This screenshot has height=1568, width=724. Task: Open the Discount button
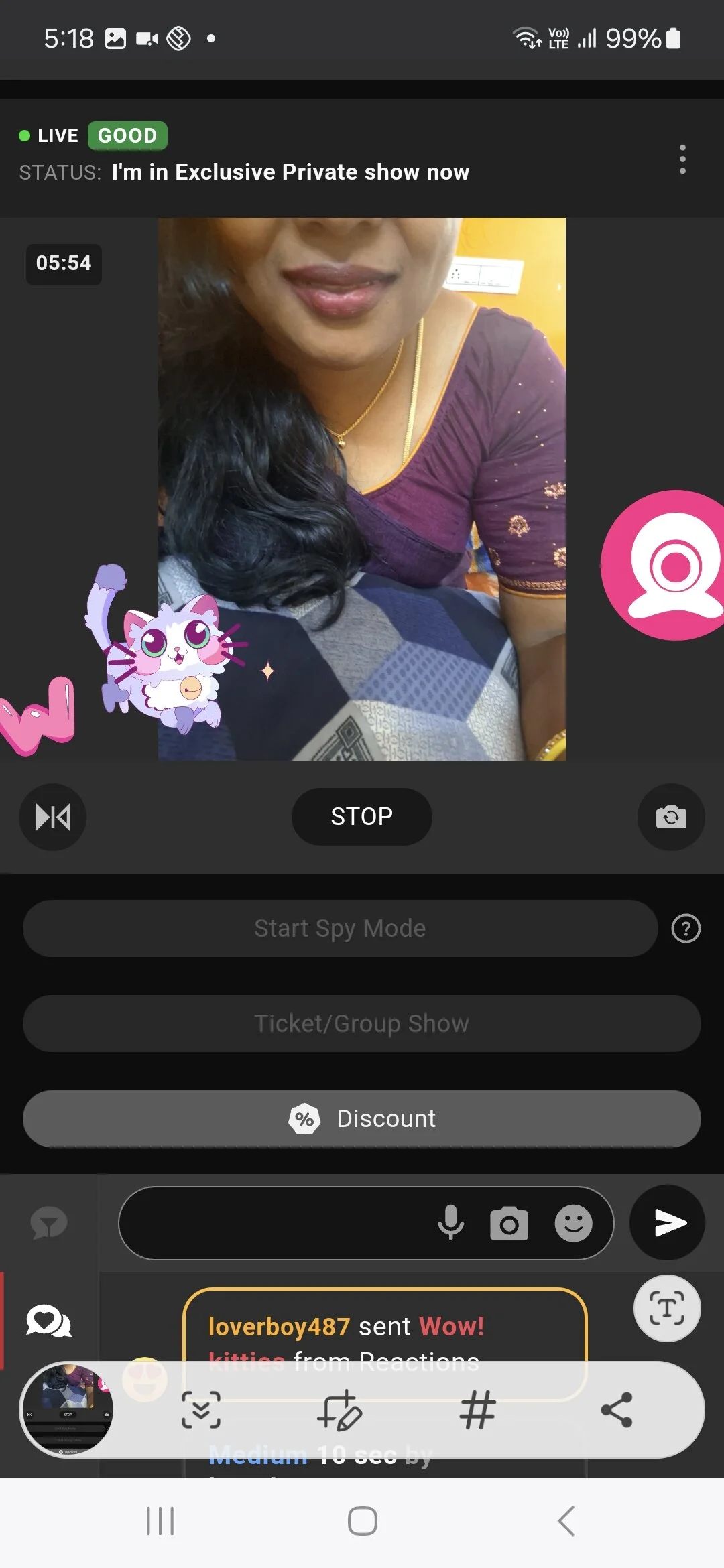click(361, 1118)
